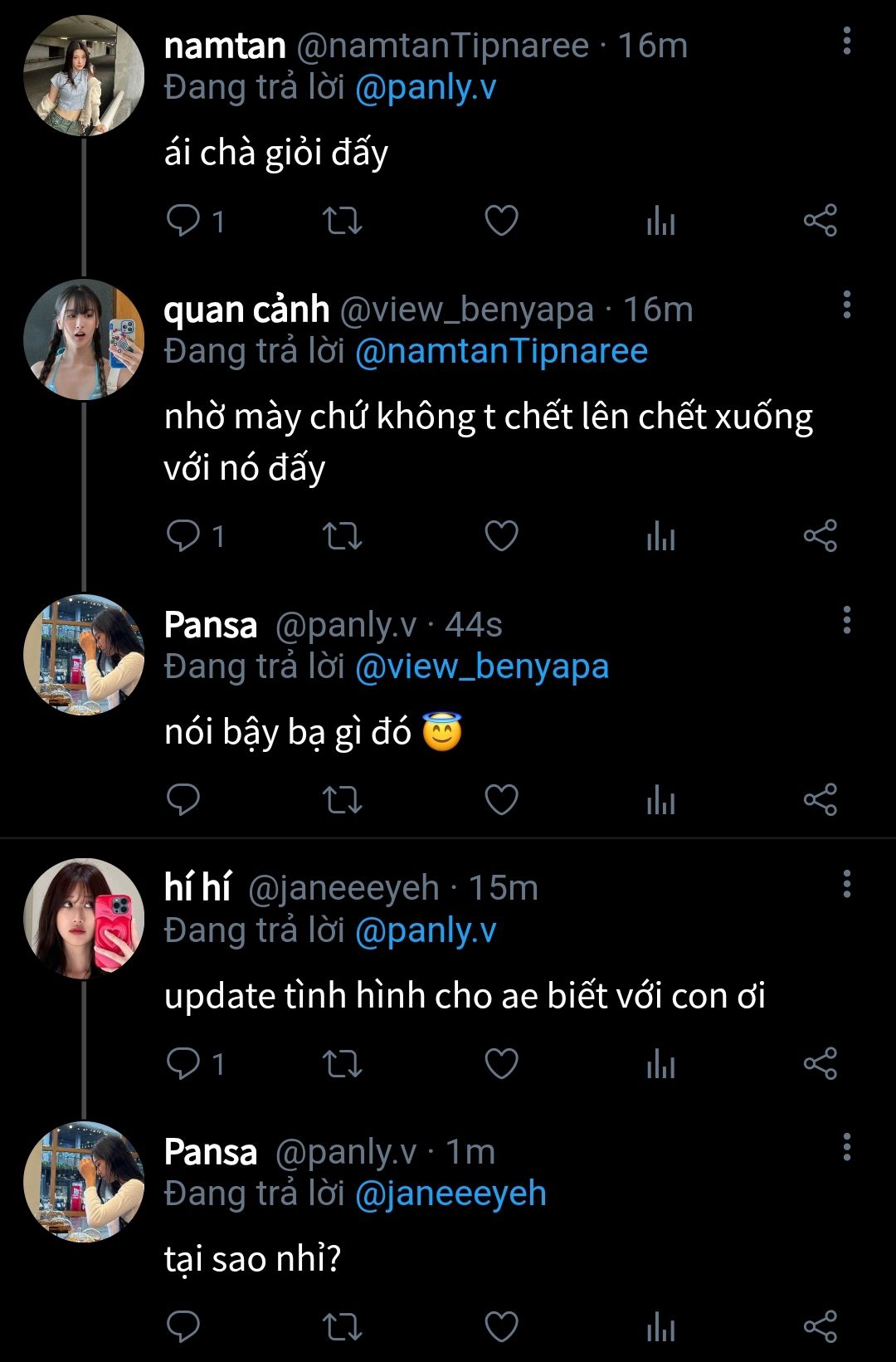Viewport: 896px width, 1362px height.
Task: Open the @janeeeyeh mention link
Action: click(450, 1194)
